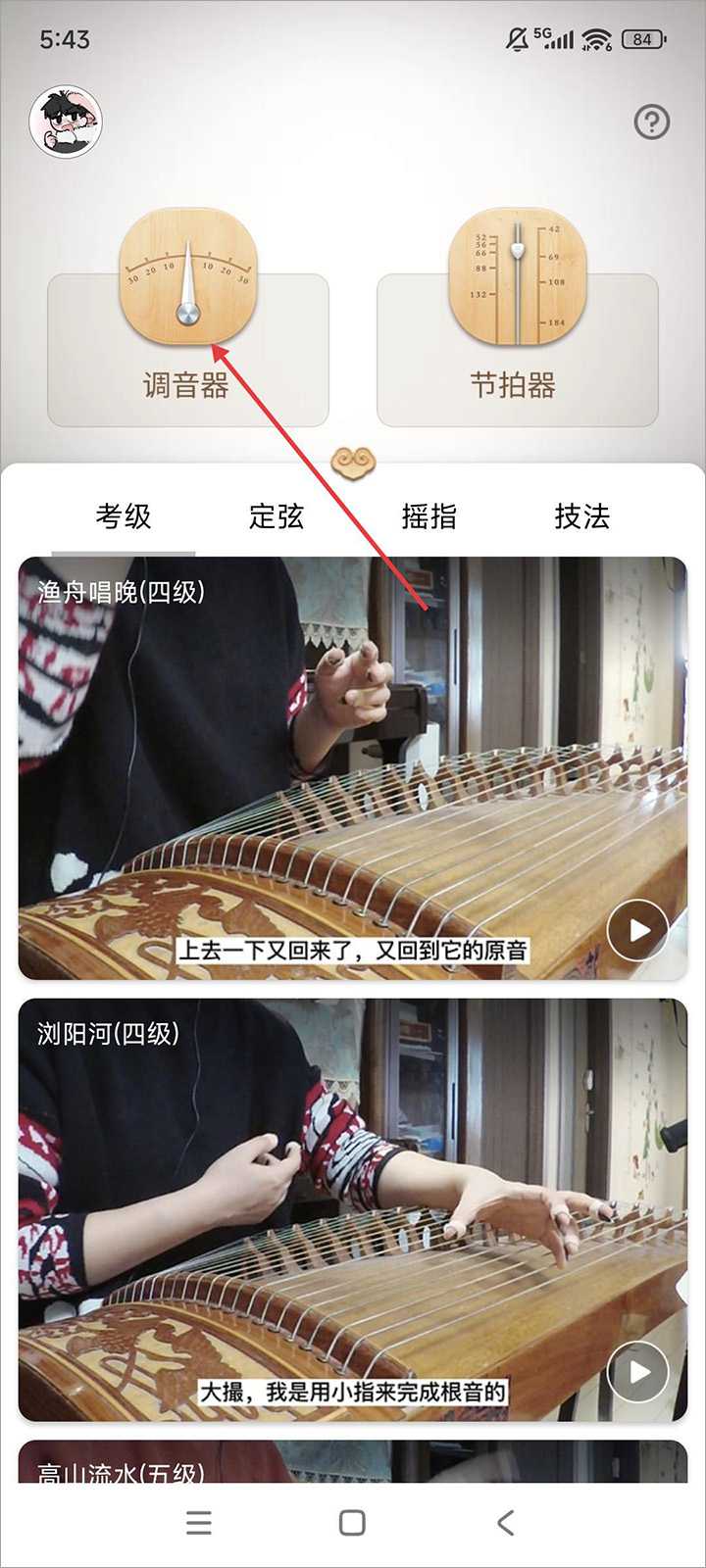Switch to the 定弦 tab

click(277, 516)
